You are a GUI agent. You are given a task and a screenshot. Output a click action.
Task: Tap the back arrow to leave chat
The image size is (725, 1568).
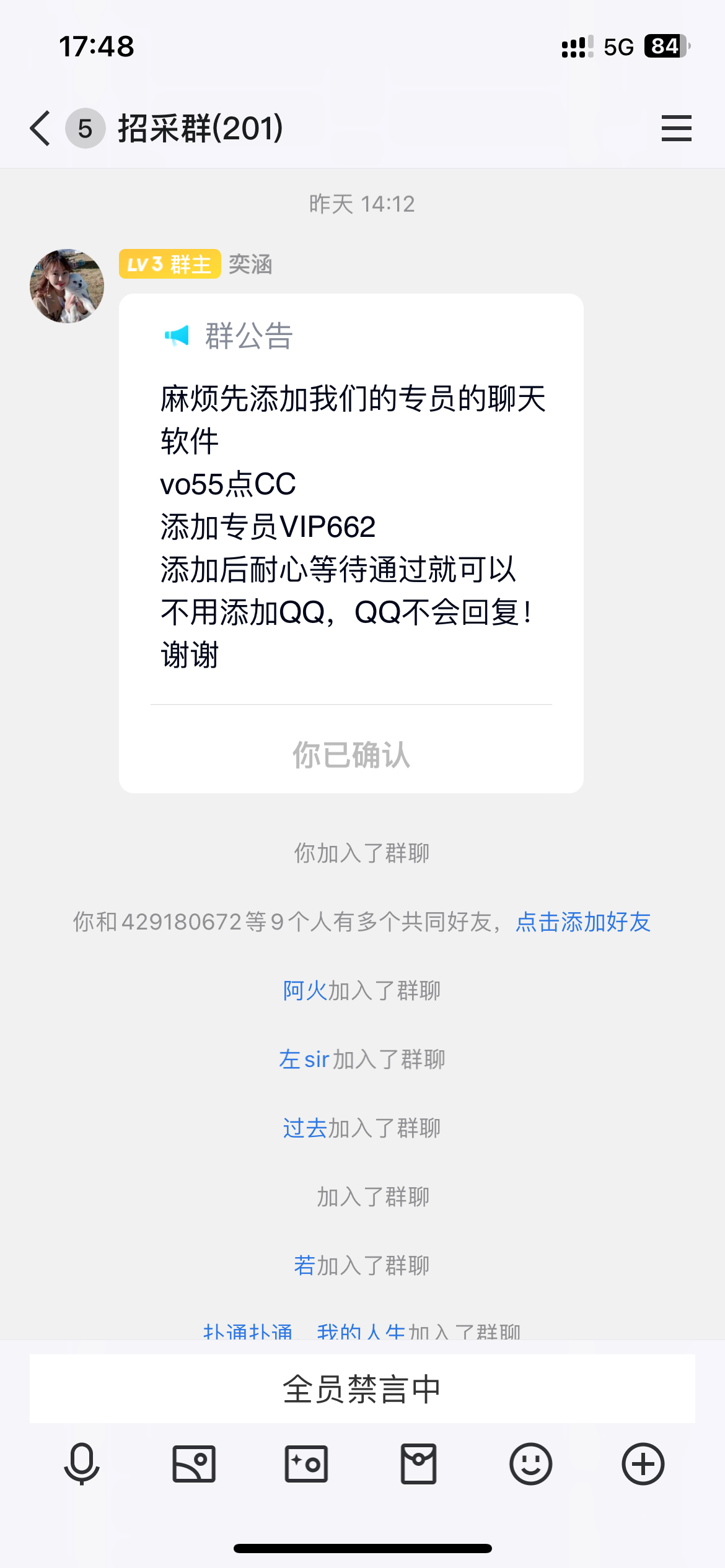coord(39,128)
